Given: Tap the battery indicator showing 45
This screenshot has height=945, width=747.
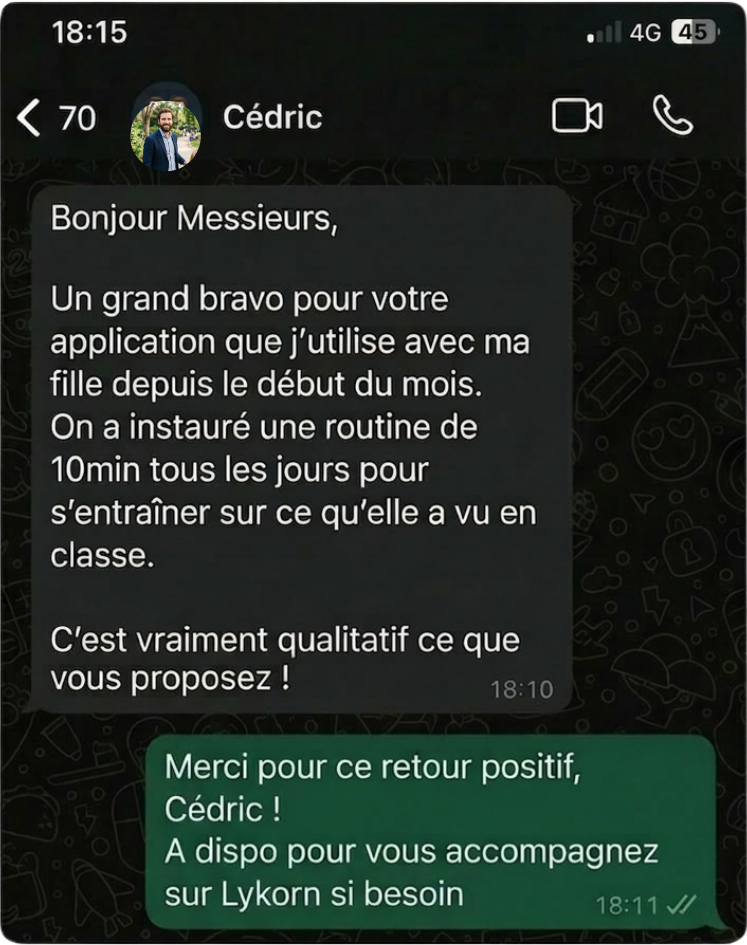Looking at the screenshot, I should (690, 32).
